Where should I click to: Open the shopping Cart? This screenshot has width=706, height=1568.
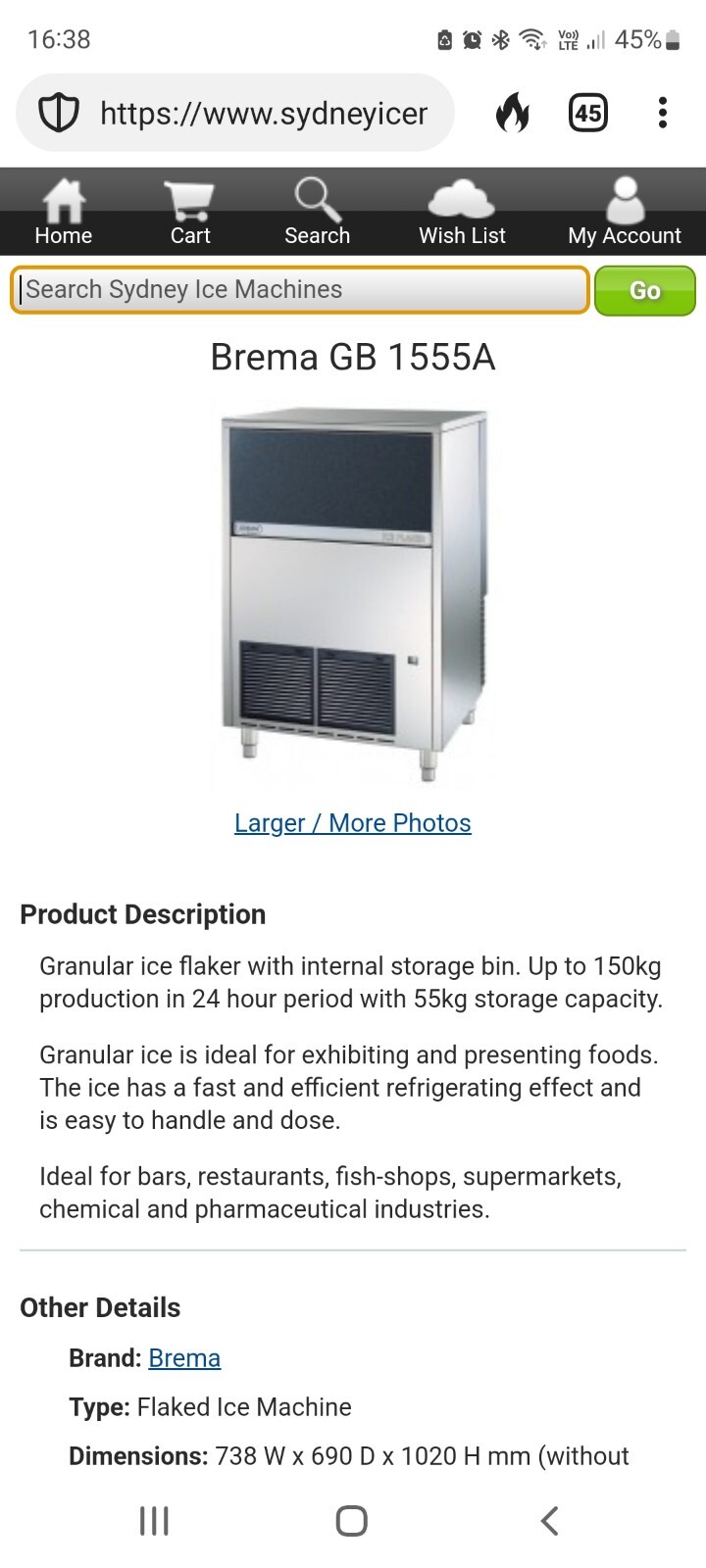(x=189, y=213)
